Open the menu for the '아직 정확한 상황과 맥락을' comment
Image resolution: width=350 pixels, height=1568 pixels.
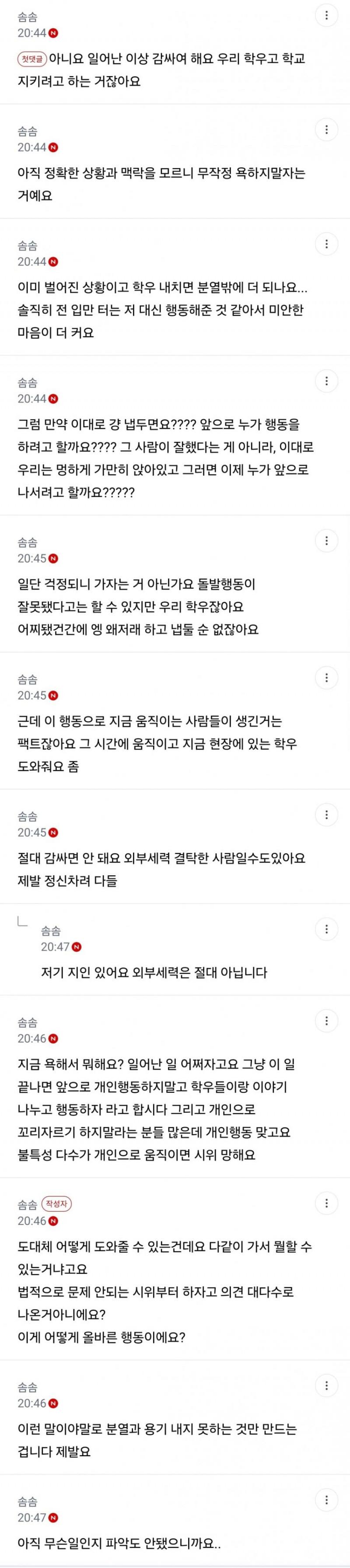click(327, 129)
